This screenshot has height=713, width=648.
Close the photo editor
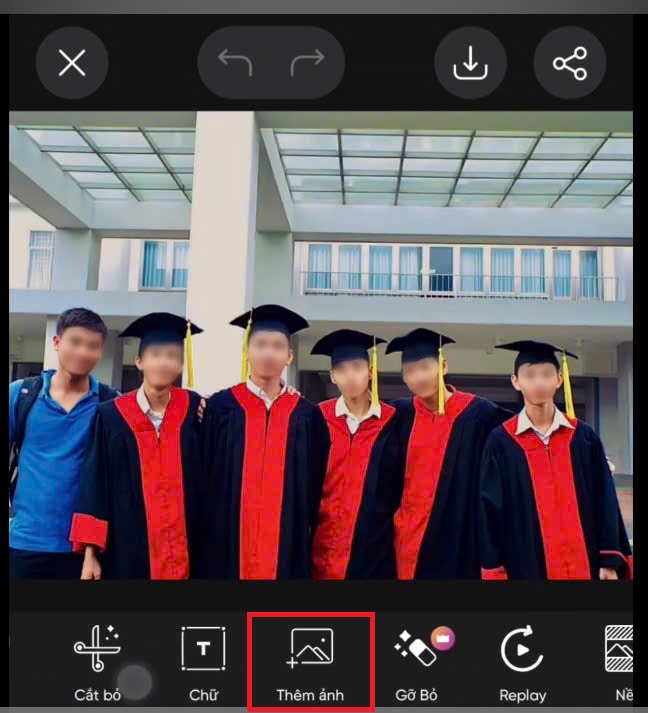(x=72, y=64)
